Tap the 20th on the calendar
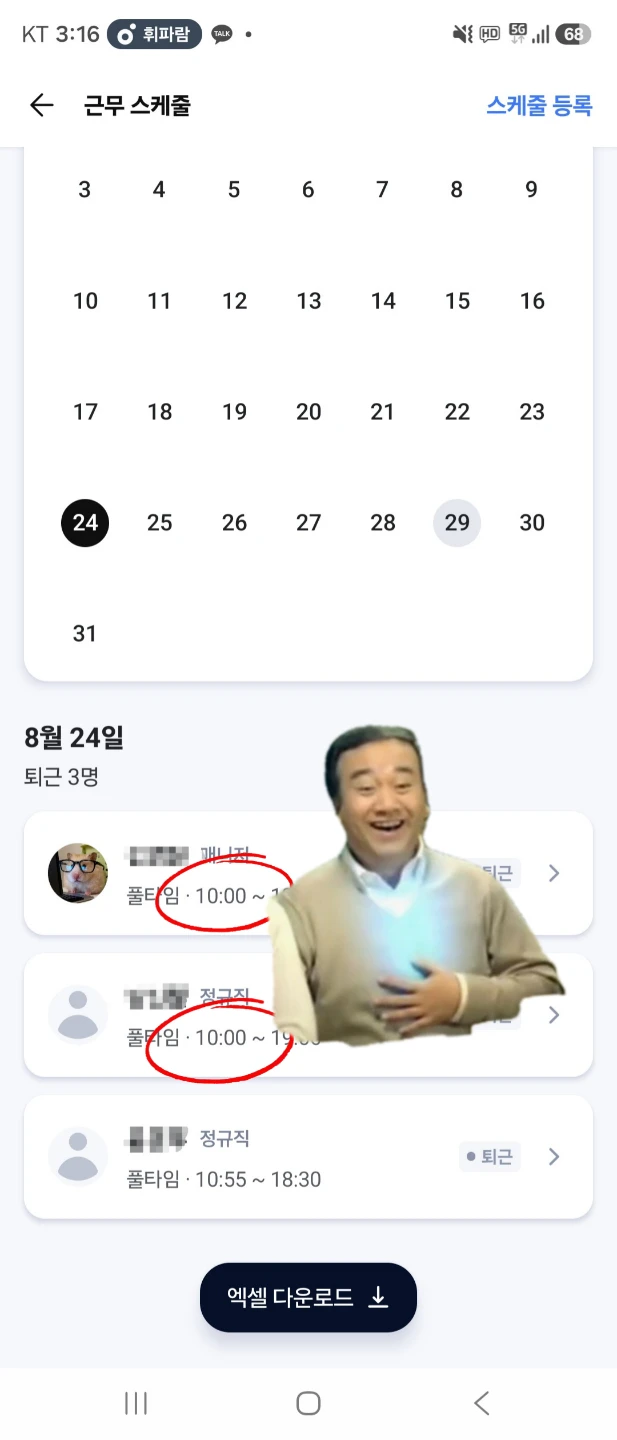The width and height of the screenshot is (617, 1440). click(x=309, y=412)
